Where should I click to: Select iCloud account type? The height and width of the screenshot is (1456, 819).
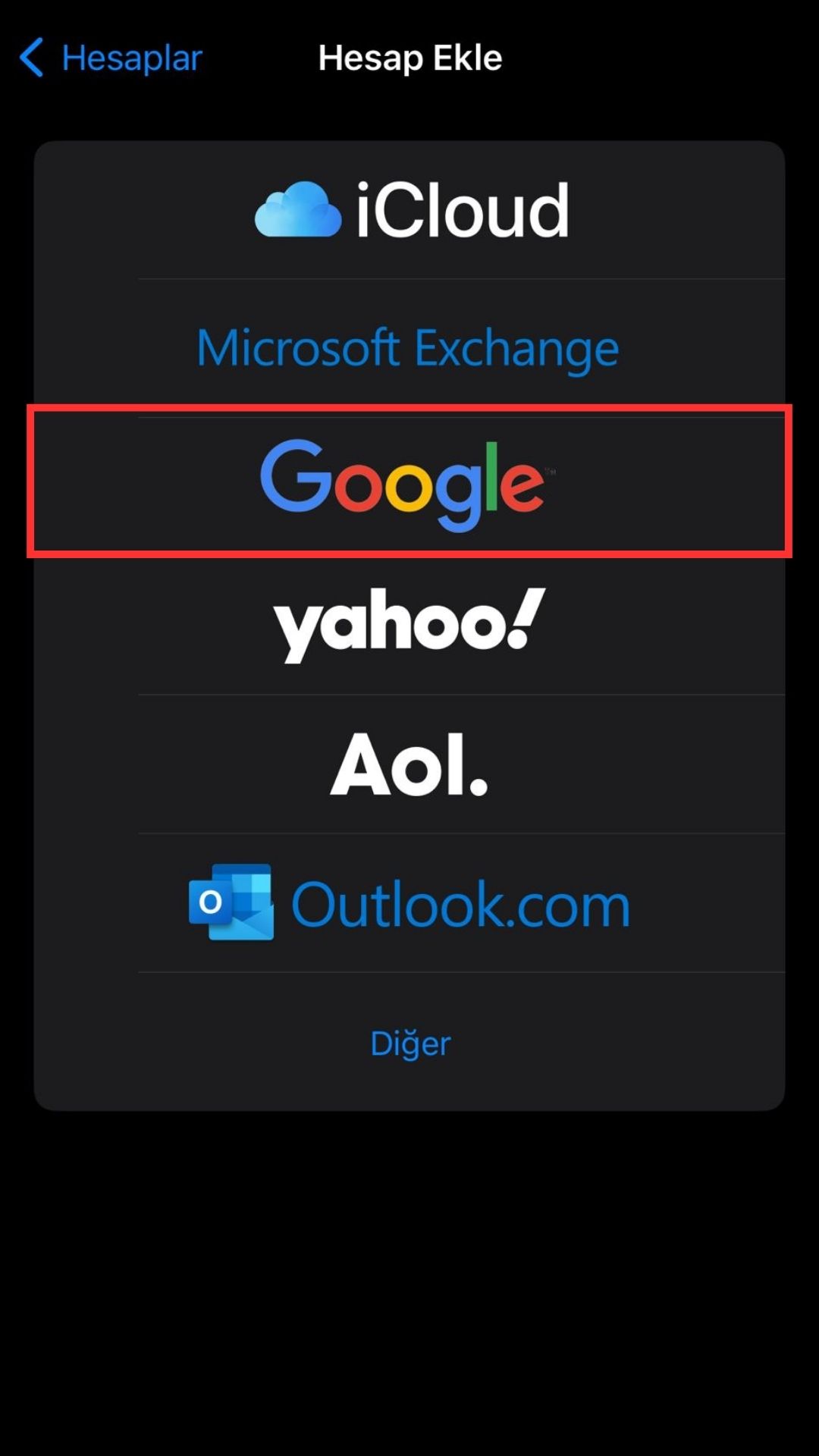(409, 210)
